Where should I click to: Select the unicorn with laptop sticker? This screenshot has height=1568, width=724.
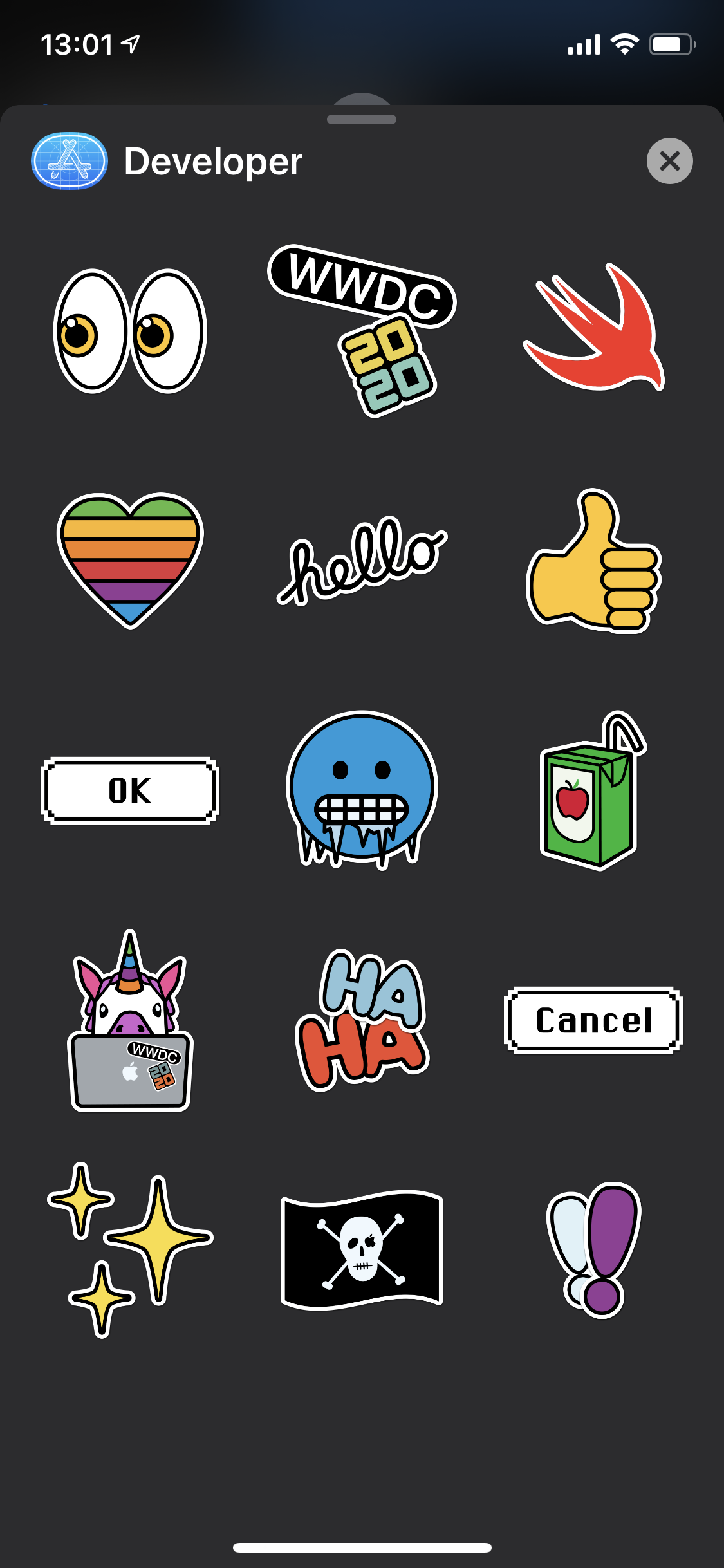point(130,1023)
